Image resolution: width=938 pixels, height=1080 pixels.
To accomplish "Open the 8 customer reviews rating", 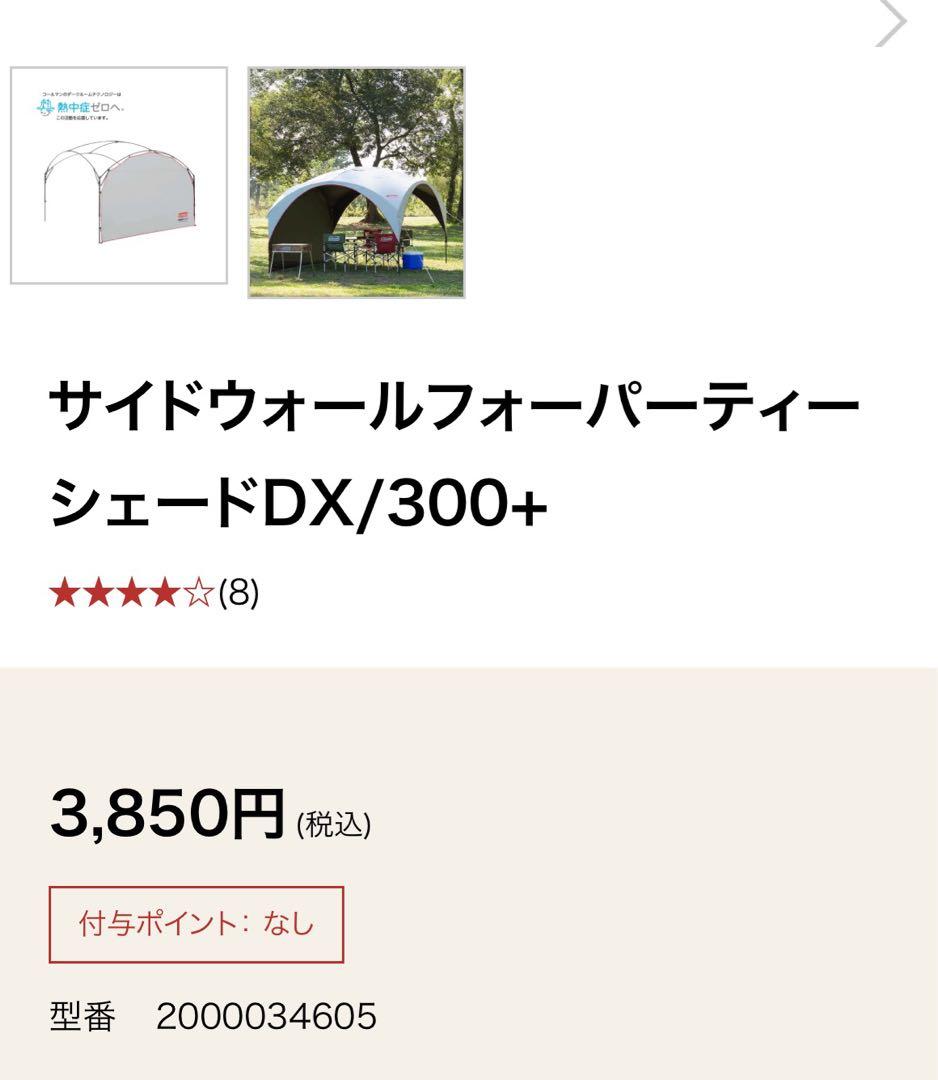I will [x=154, y=594].
